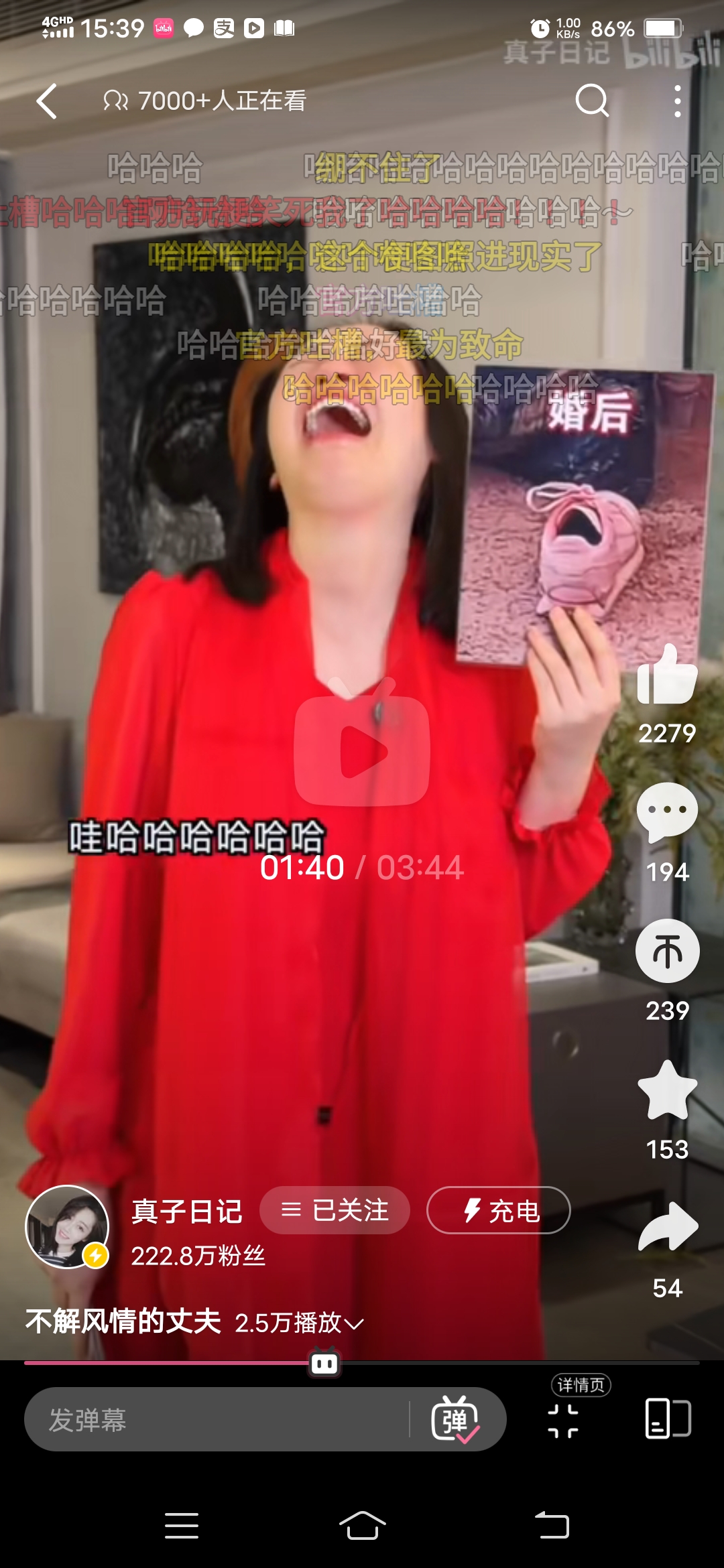Share the video via arrow icon
Viewport: 724px width, 1568px height.
click(667, 1228)
